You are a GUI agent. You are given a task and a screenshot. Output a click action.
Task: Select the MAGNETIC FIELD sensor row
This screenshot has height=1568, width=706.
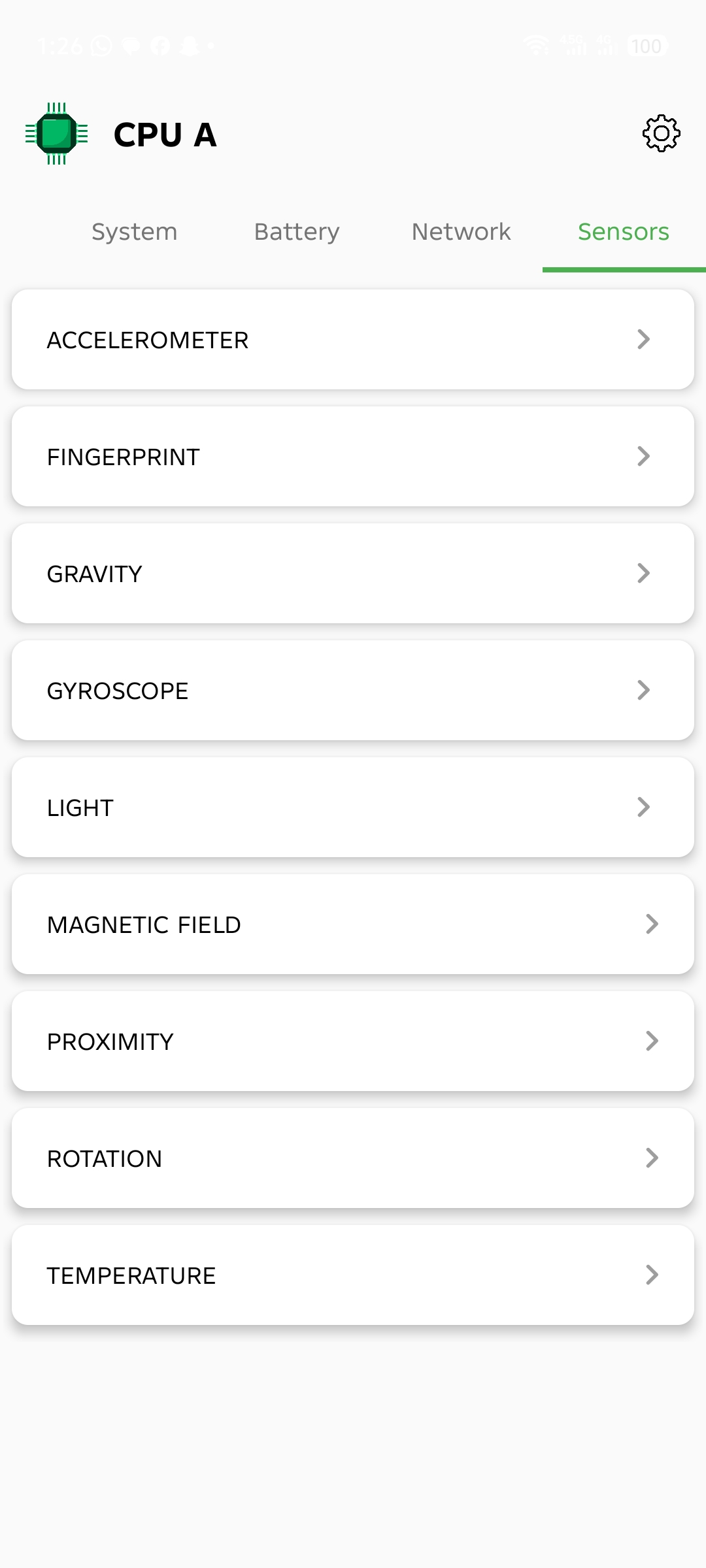[353, 924]
